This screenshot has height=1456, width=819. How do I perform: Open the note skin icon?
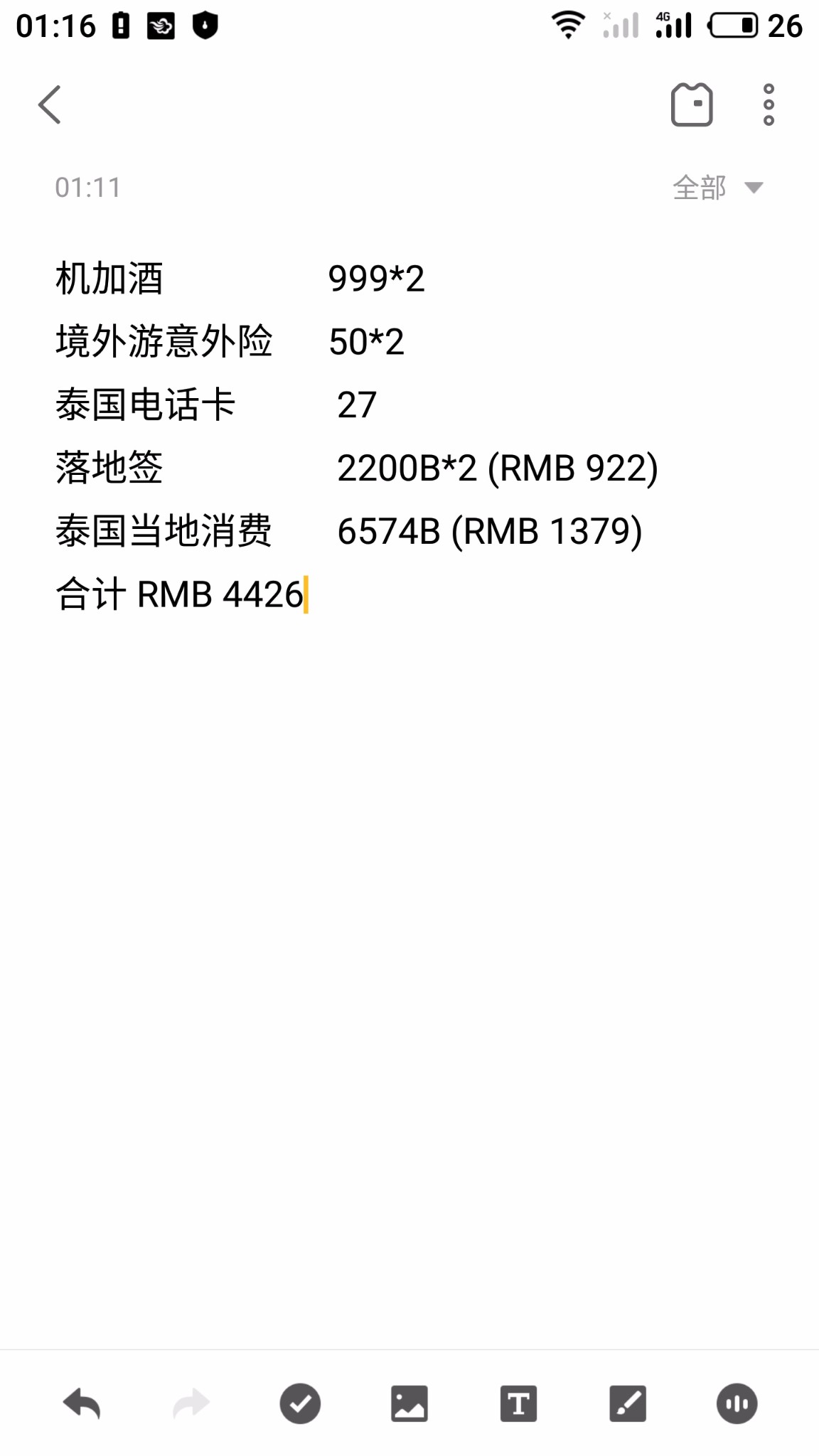point(692,105)
